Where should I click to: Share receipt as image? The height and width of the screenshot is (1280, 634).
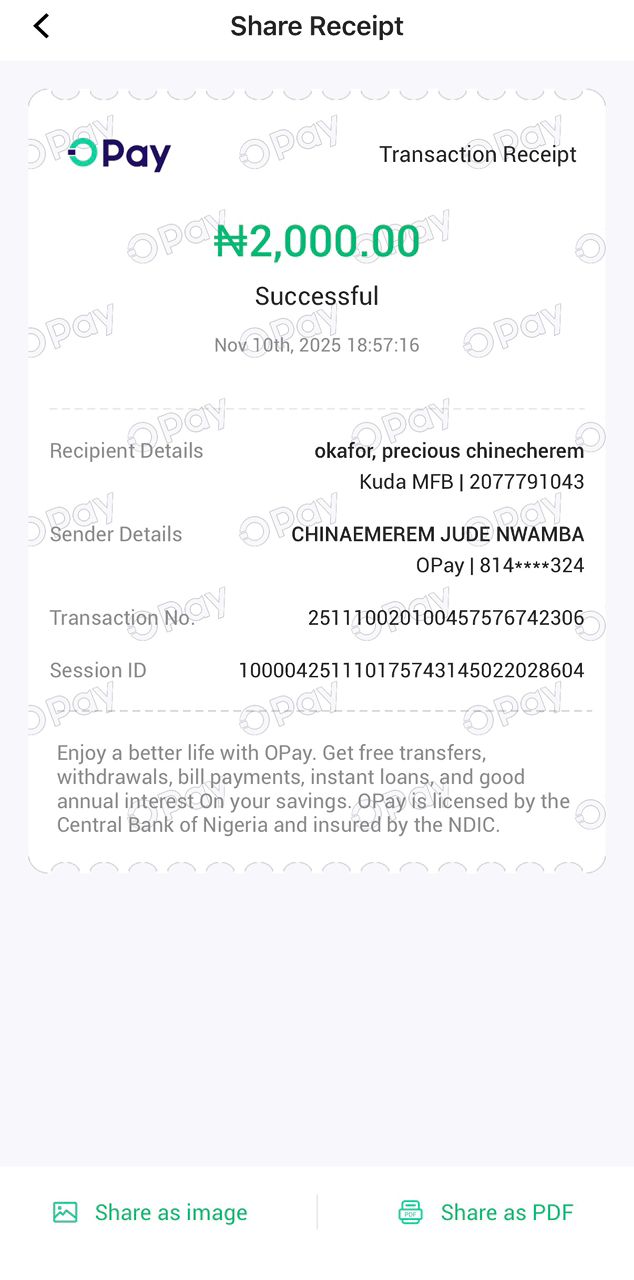pyautogui.click(x=150, y=1212)
